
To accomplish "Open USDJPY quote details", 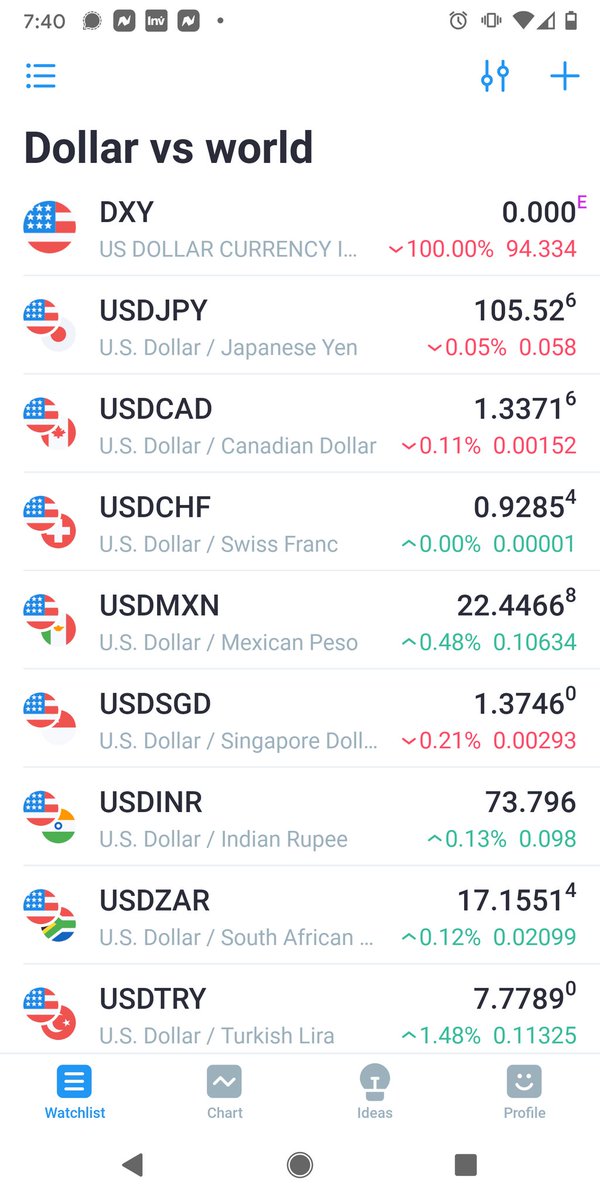I will (x=300, y=327).
